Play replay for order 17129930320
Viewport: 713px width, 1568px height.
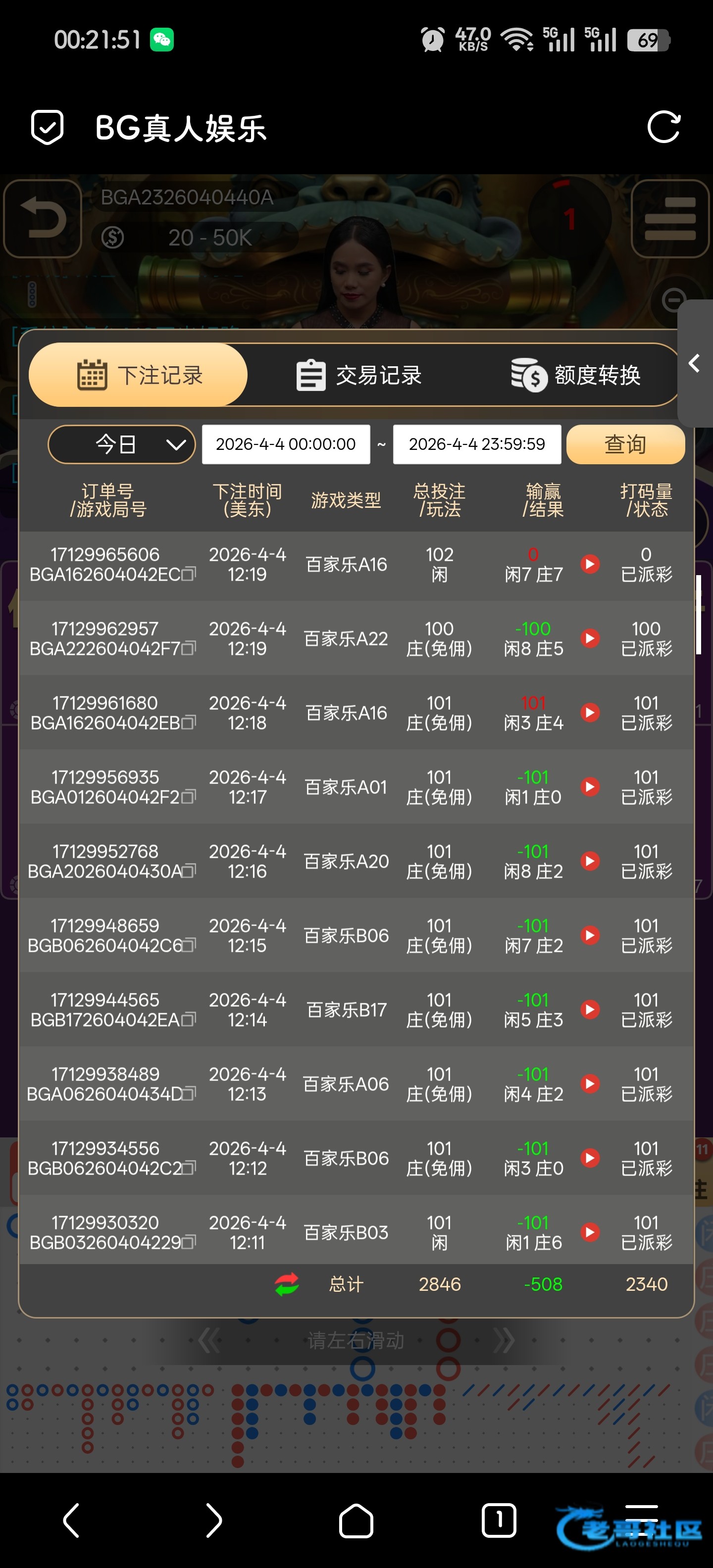[589, 1232]
